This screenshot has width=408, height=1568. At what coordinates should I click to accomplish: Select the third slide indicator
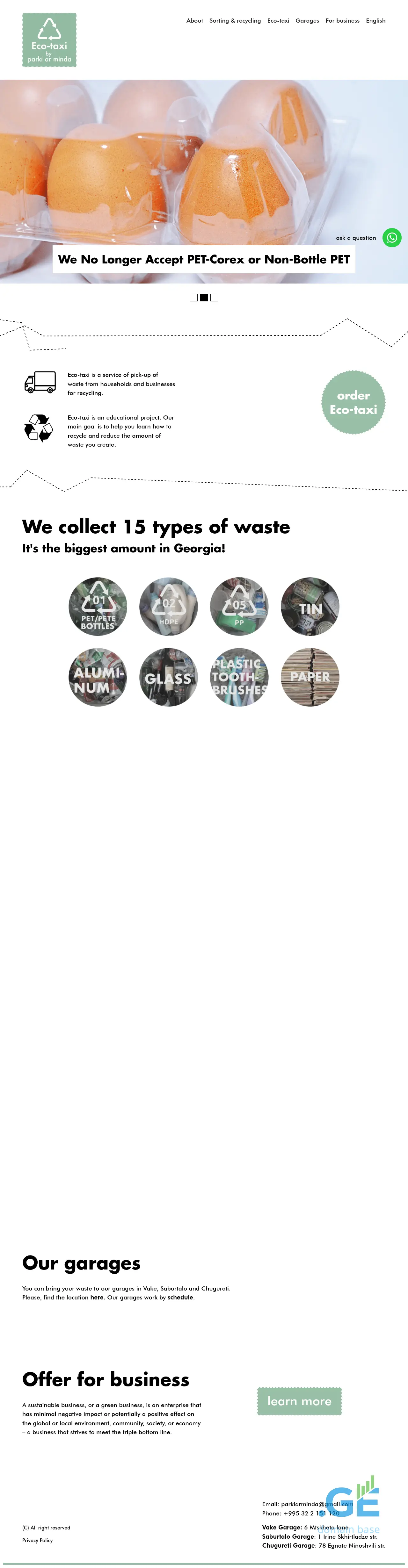pyautogui.click(x=214, y=298)
